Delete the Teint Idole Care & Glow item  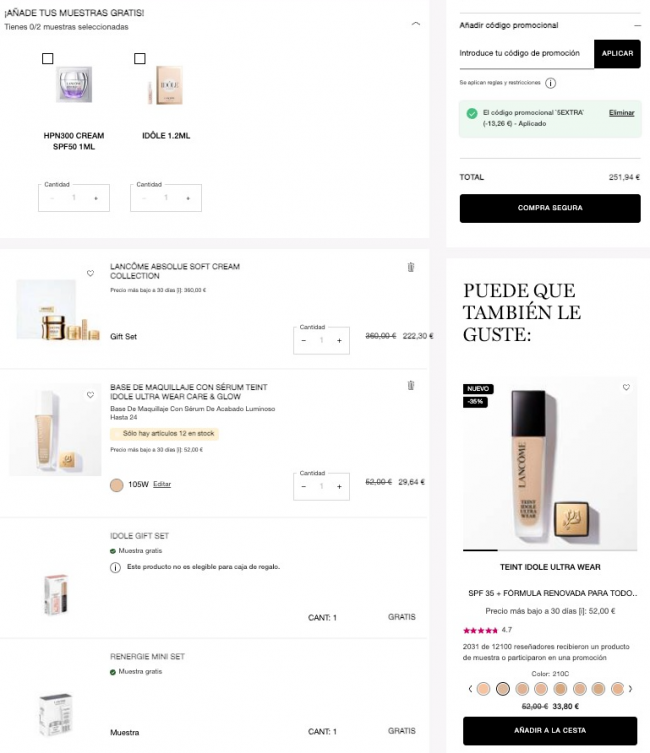[x=411, y=386]
